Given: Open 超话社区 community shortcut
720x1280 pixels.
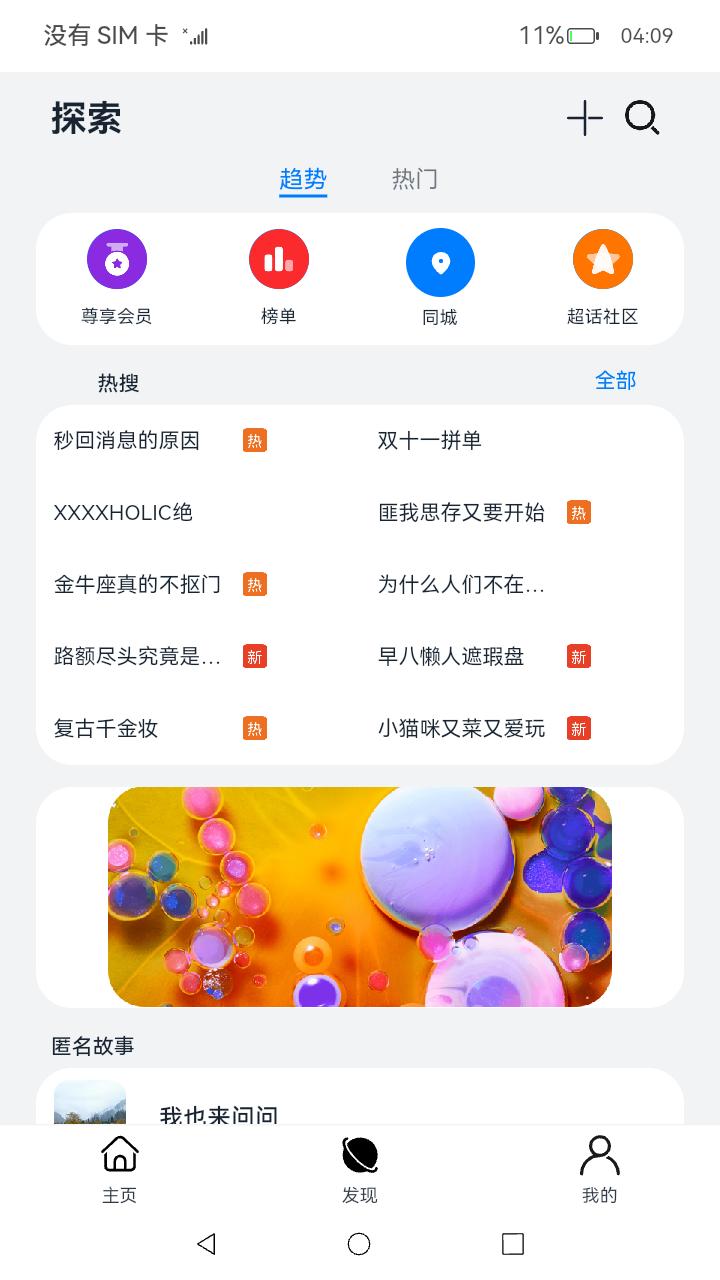Looking at the screenshot, I should (602, 277).
